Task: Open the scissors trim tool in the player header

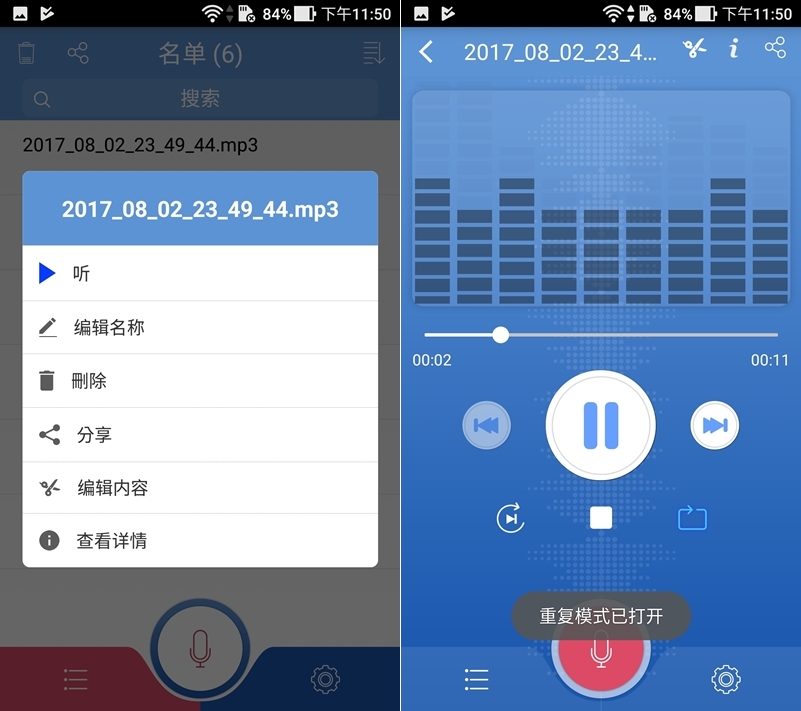Action: click(x=694, y=49)
